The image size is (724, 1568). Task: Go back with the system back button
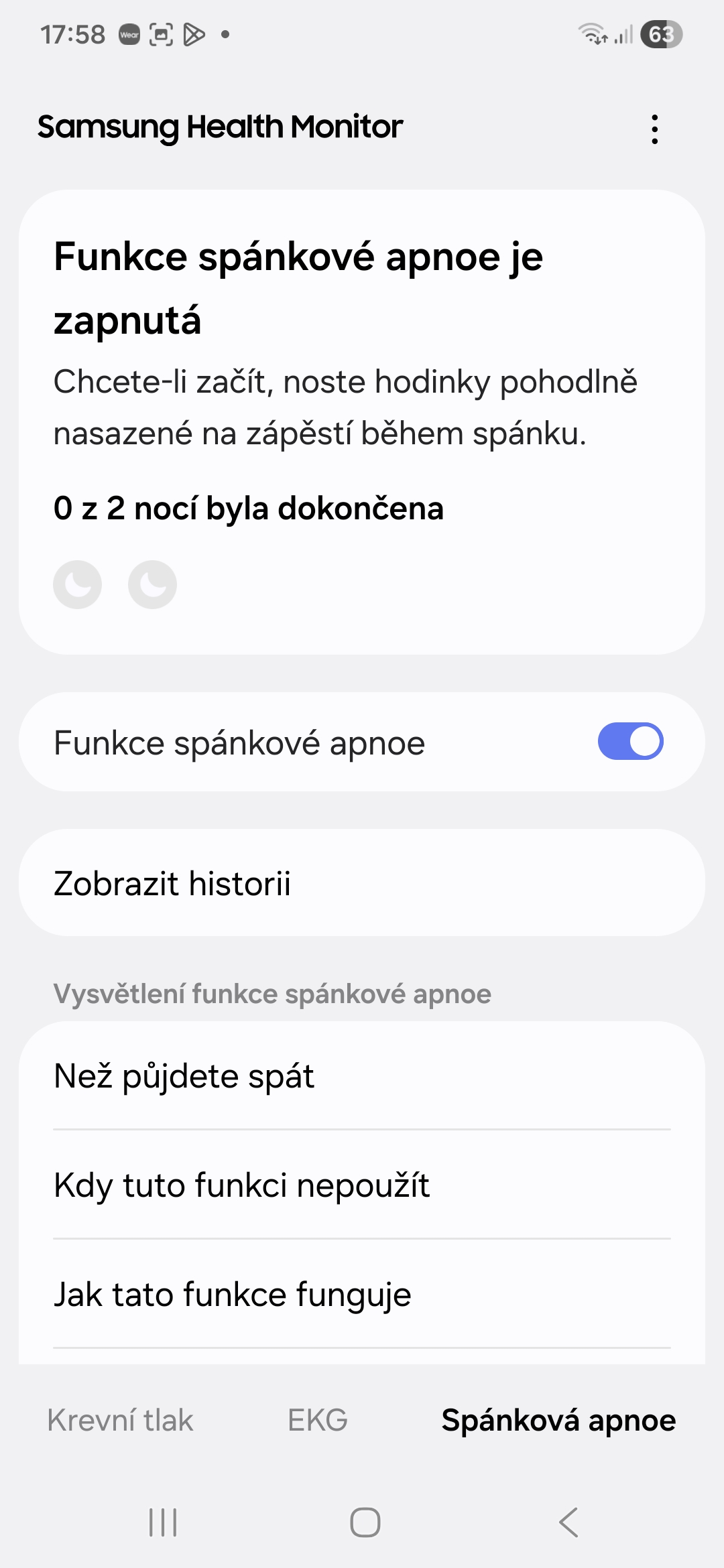568,1522
